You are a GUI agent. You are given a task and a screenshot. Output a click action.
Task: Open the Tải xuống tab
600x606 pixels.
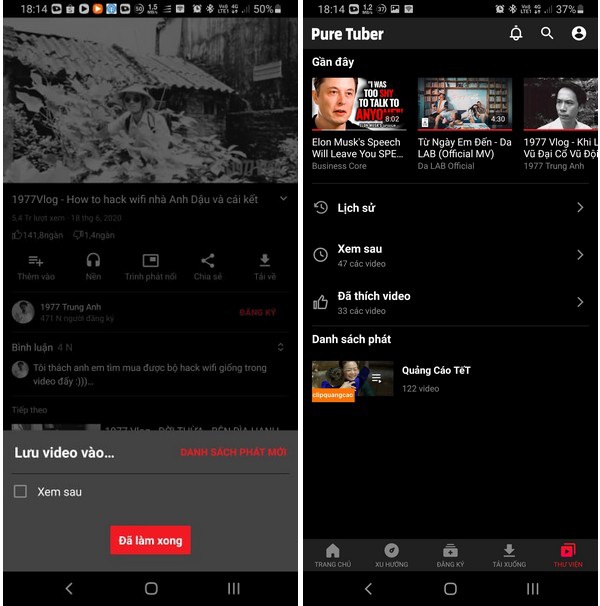point(509,556)
